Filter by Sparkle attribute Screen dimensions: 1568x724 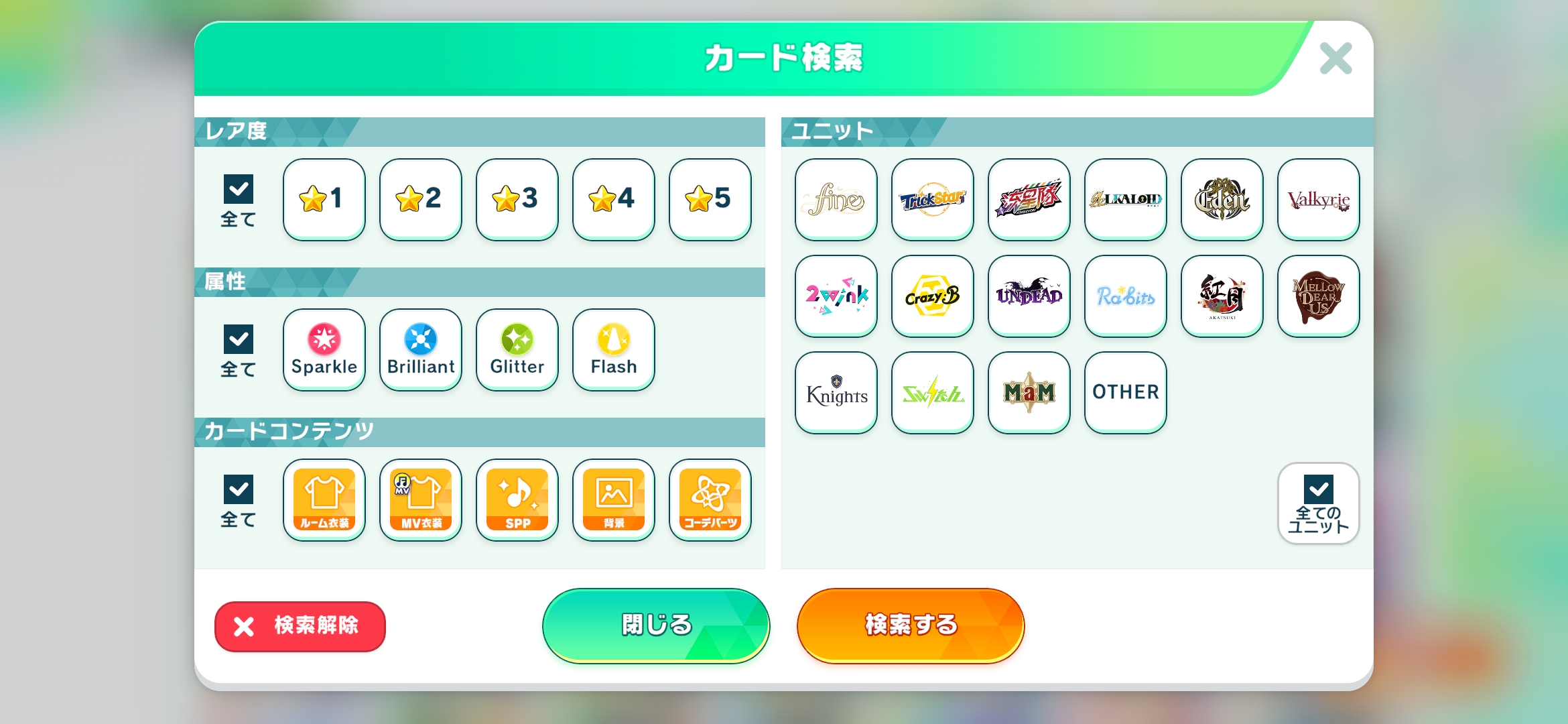point(324,349)
